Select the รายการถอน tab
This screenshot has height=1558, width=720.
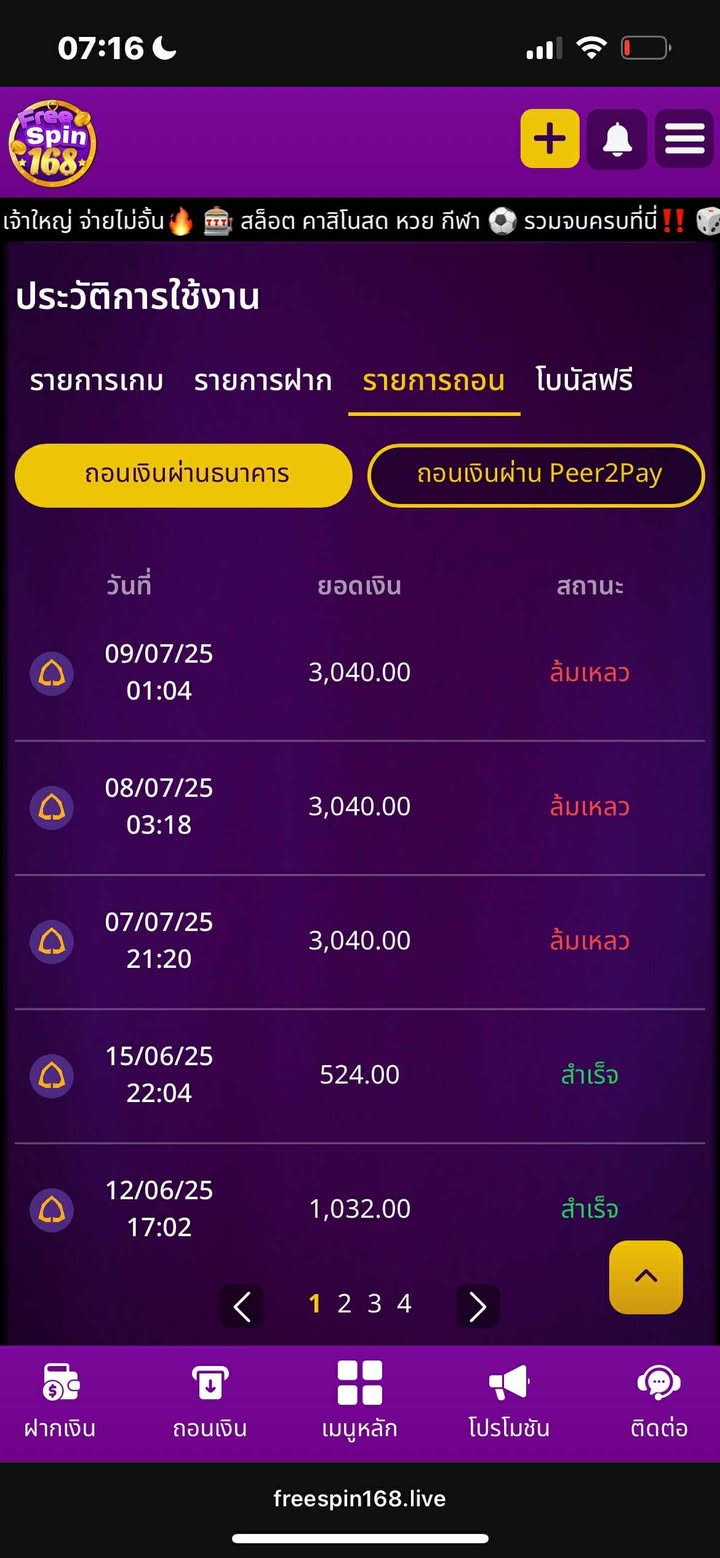pyautogui.click(x=433, y=381)
